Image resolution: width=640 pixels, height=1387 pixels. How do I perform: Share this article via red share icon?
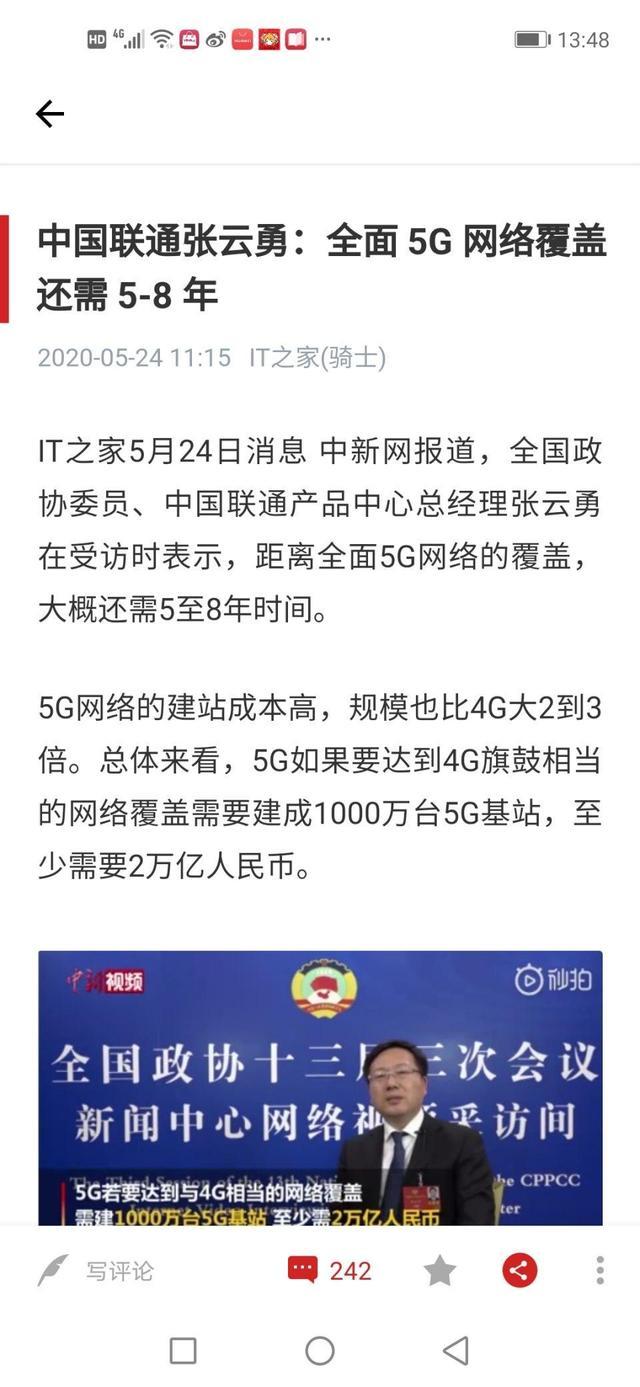point(519,1271)
